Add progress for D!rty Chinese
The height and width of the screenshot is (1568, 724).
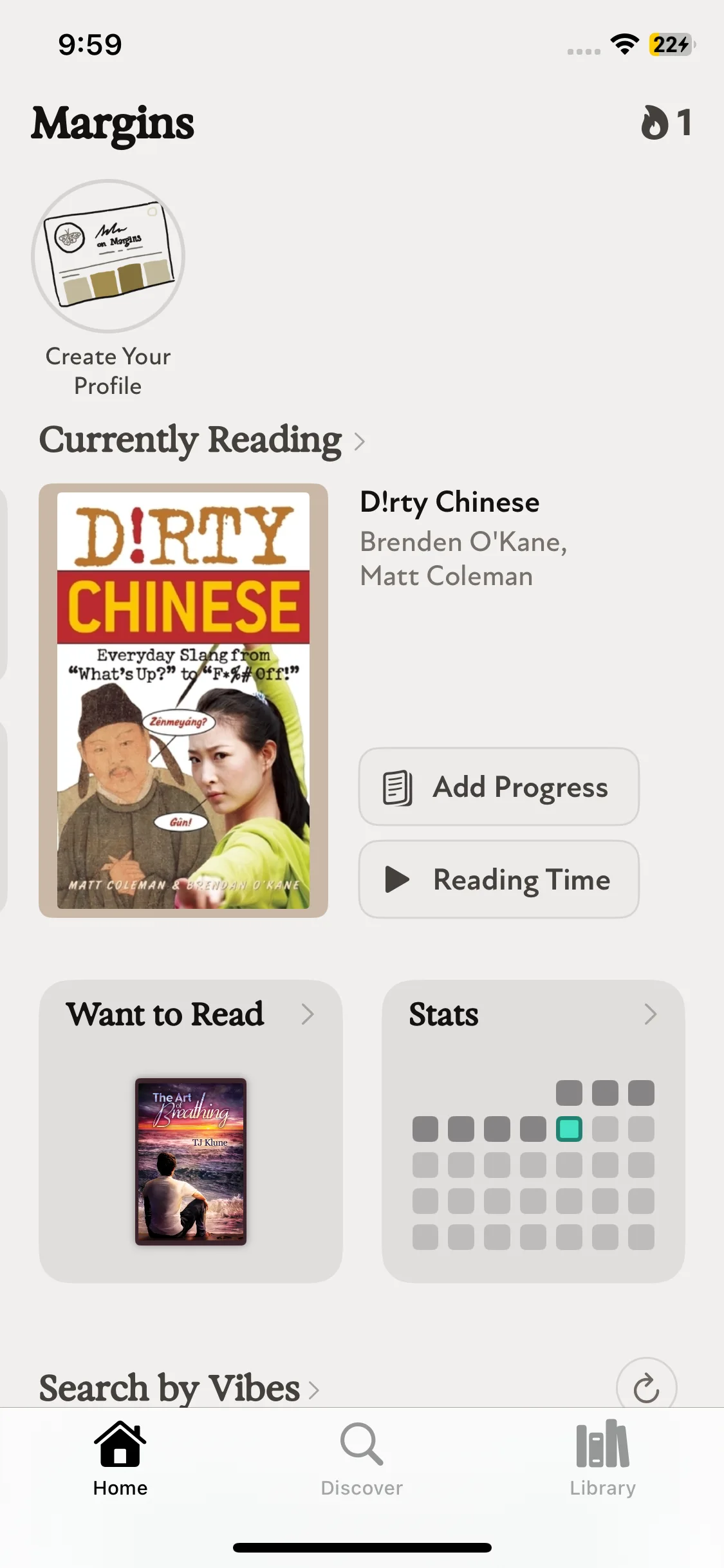point(499,787)
